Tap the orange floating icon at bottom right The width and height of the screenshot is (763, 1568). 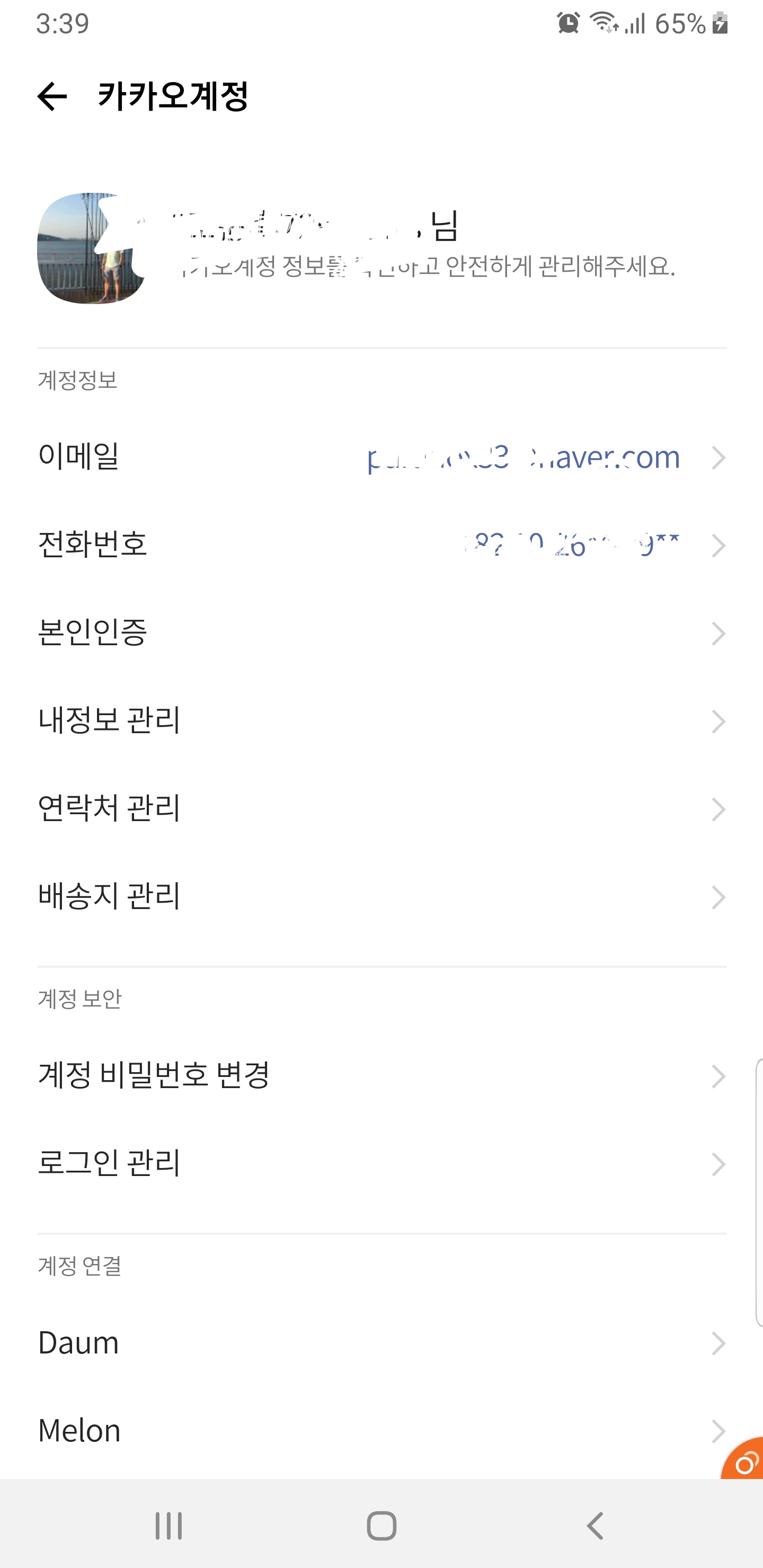[x=744, y=1462]
